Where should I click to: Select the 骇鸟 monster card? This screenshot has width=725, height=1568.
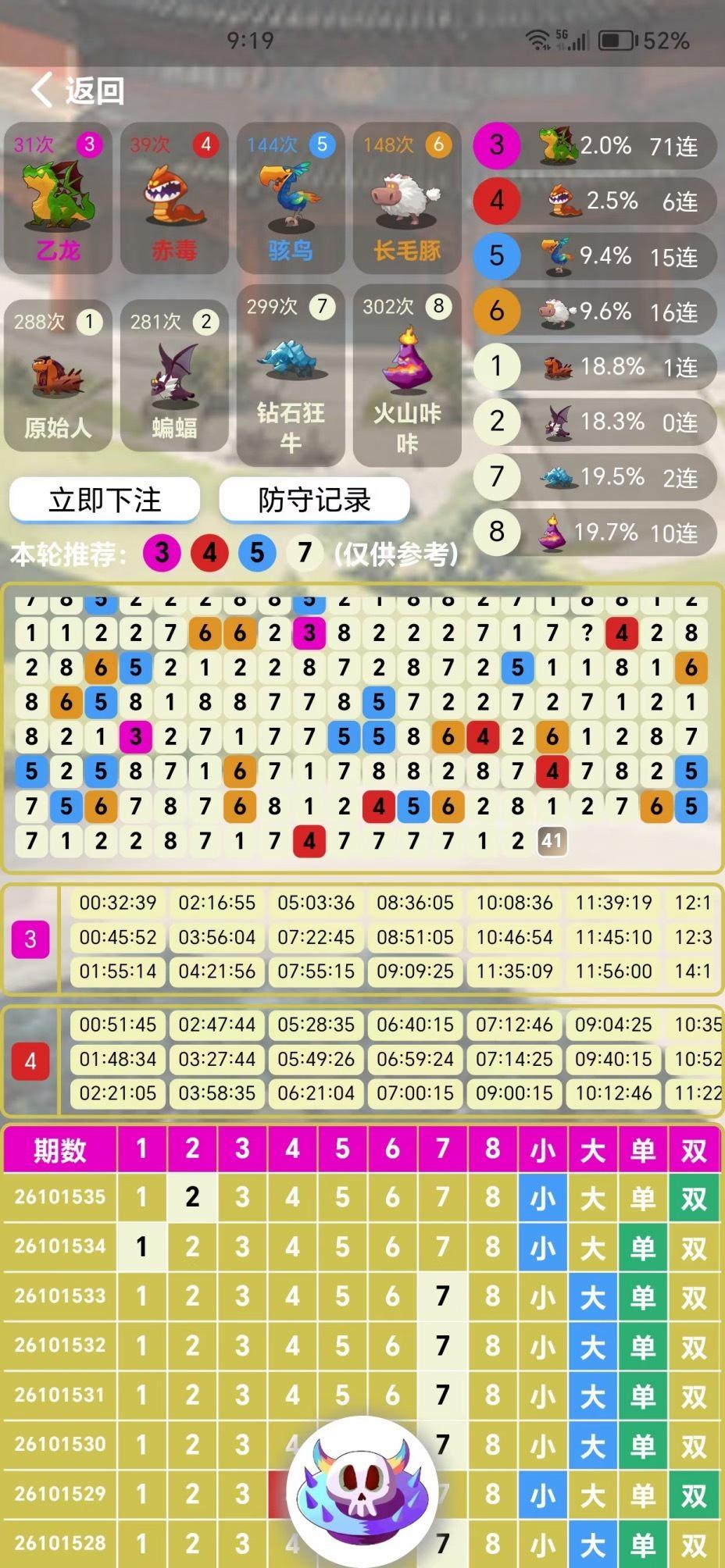[290, 199]
